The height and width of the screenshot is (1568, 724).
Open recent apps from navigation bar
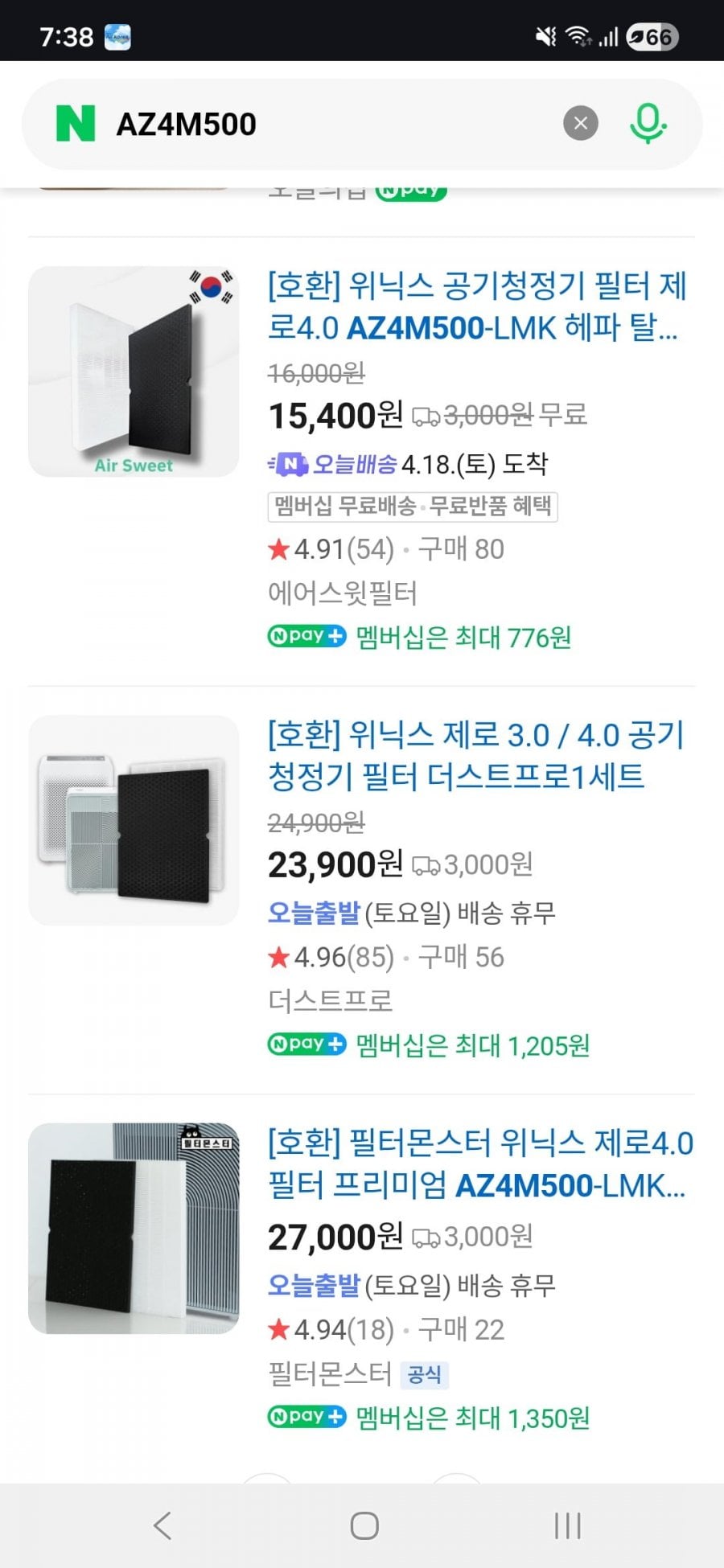(567, 1525)
